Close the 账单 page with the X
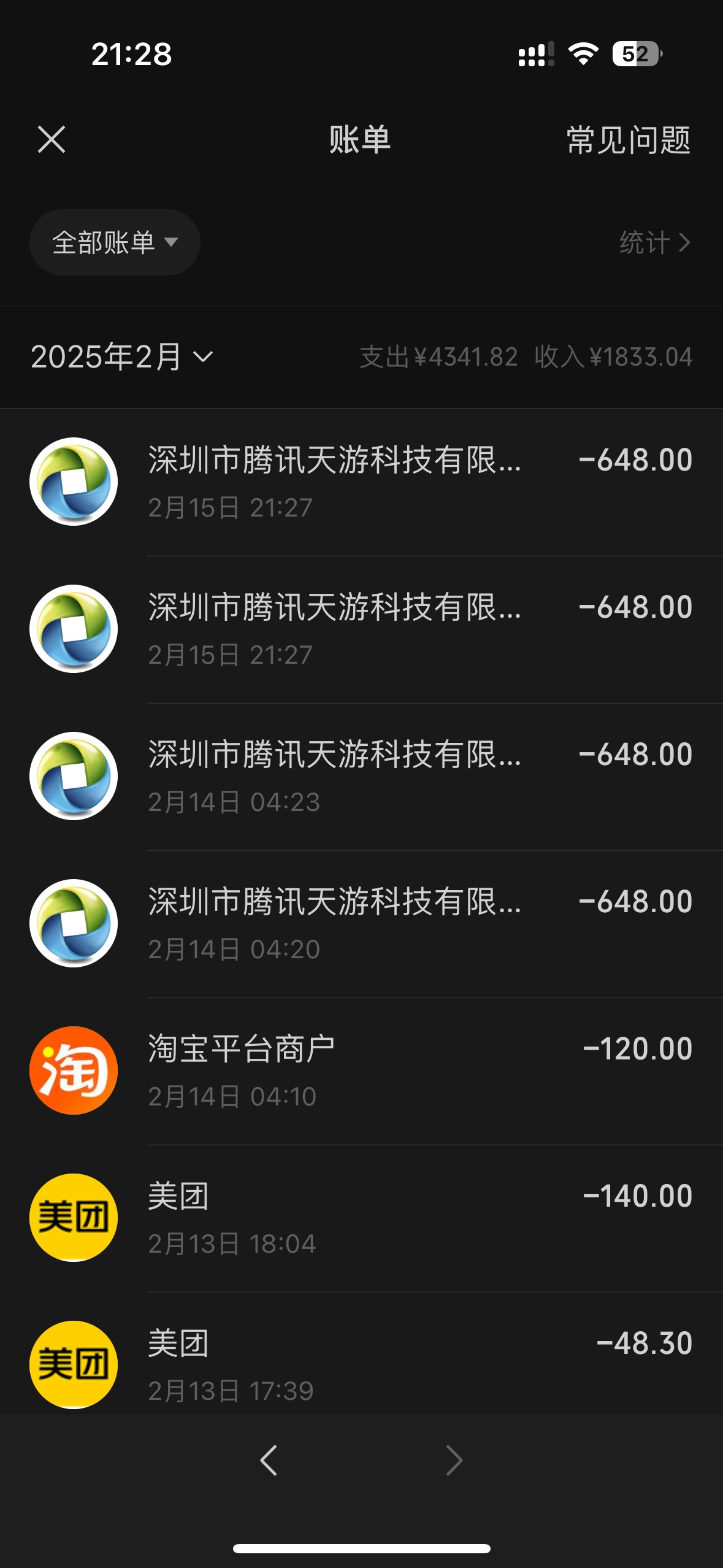This screenshot has width=723, height=1568. coord(52,139)
